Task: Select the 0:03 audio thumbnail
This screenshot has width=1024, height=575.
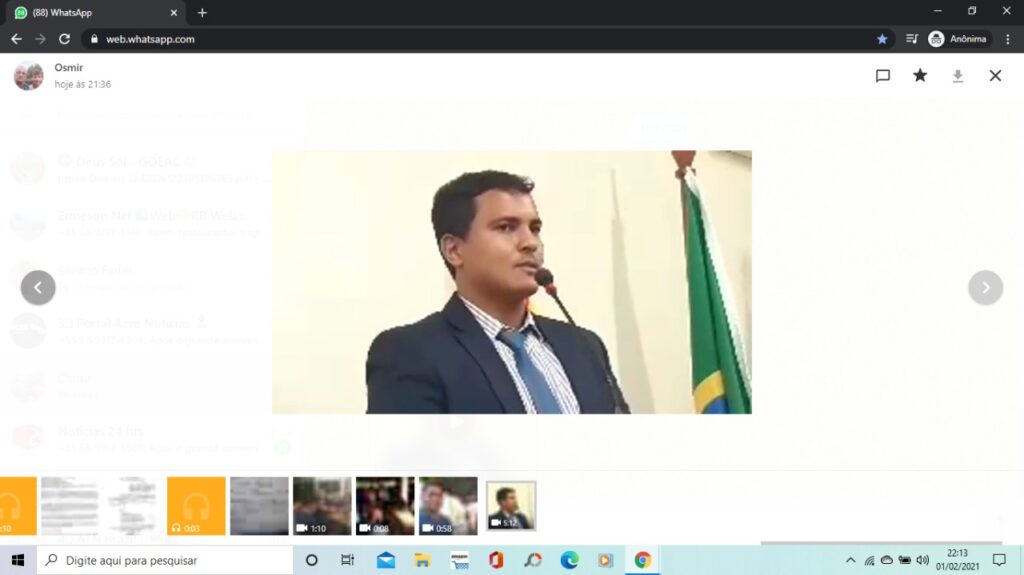Action: 196,505
